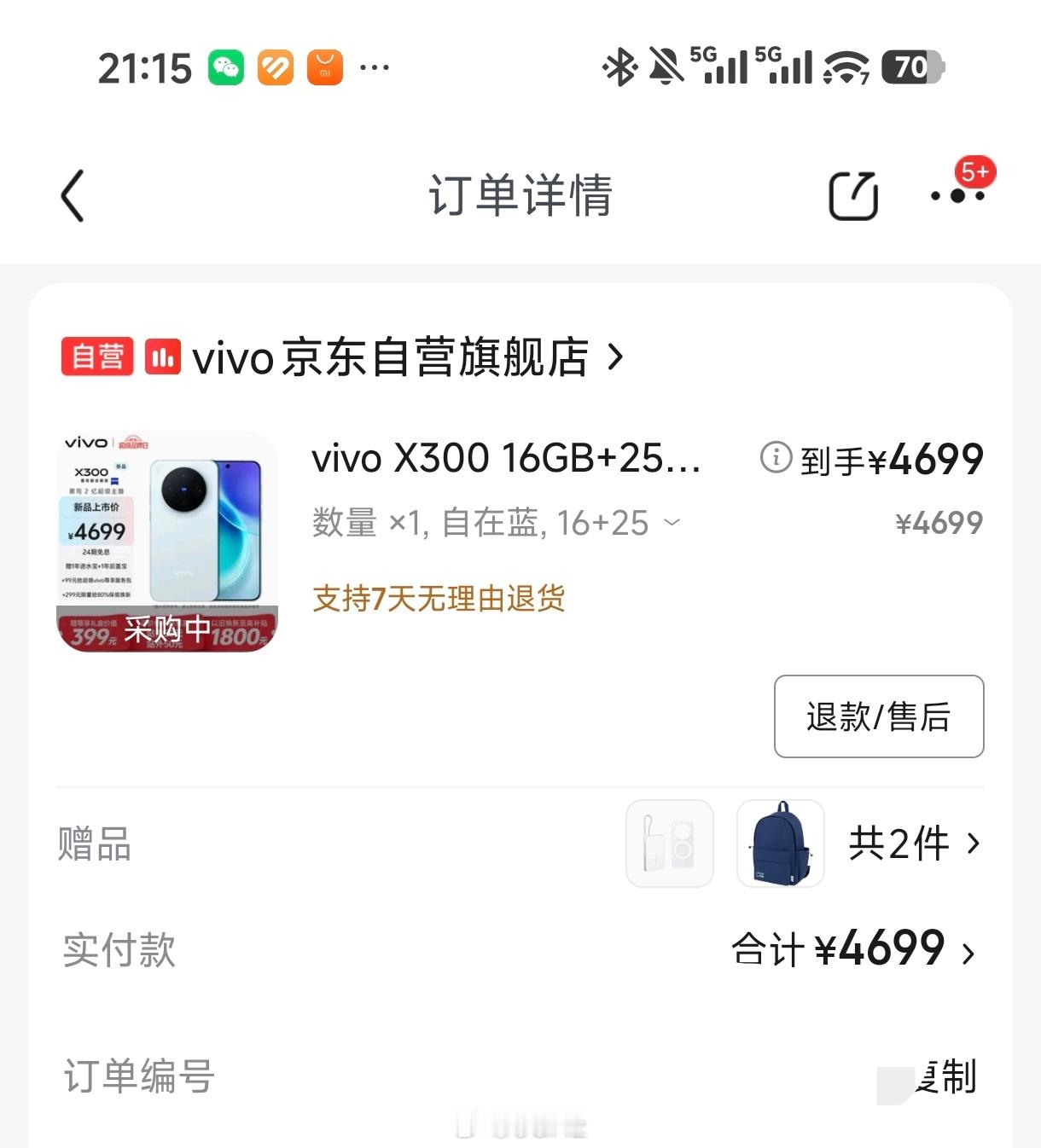Expand the 自在蓝 16+25 specification dropdown
This screenshot has width=1041, height=1148.
coord(672,522)
